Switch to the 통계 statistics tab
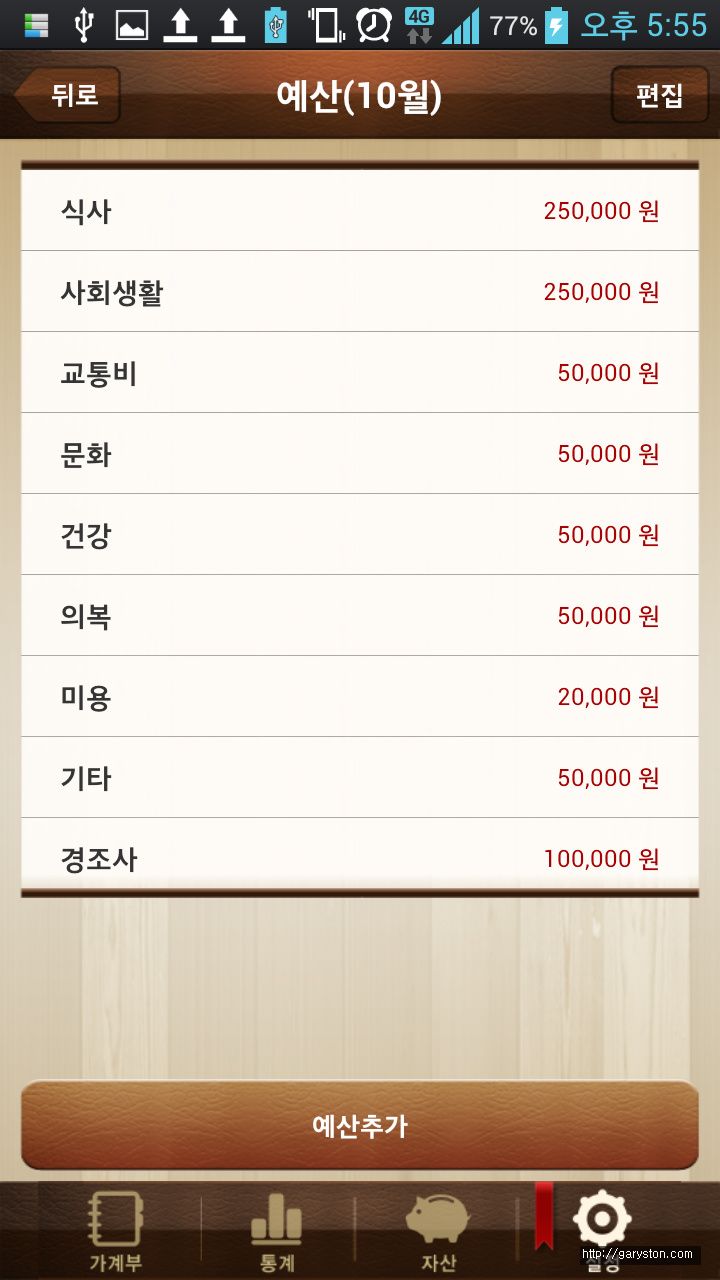Image resolution: width=720 pixels, height=1280 pixels. 277,1232
